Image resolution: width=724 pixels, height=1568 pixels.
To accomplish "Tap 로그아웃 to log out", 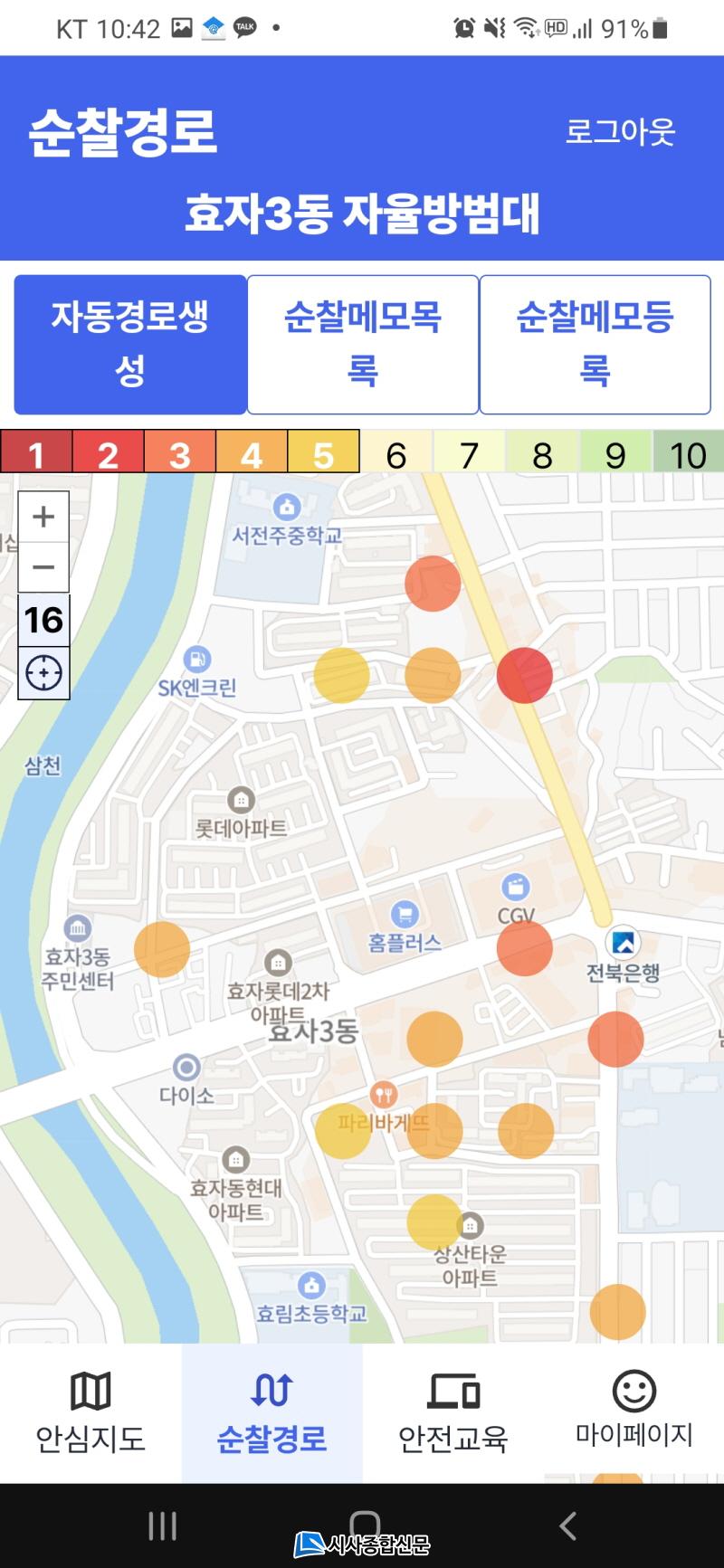I will (x=620, y=132).
